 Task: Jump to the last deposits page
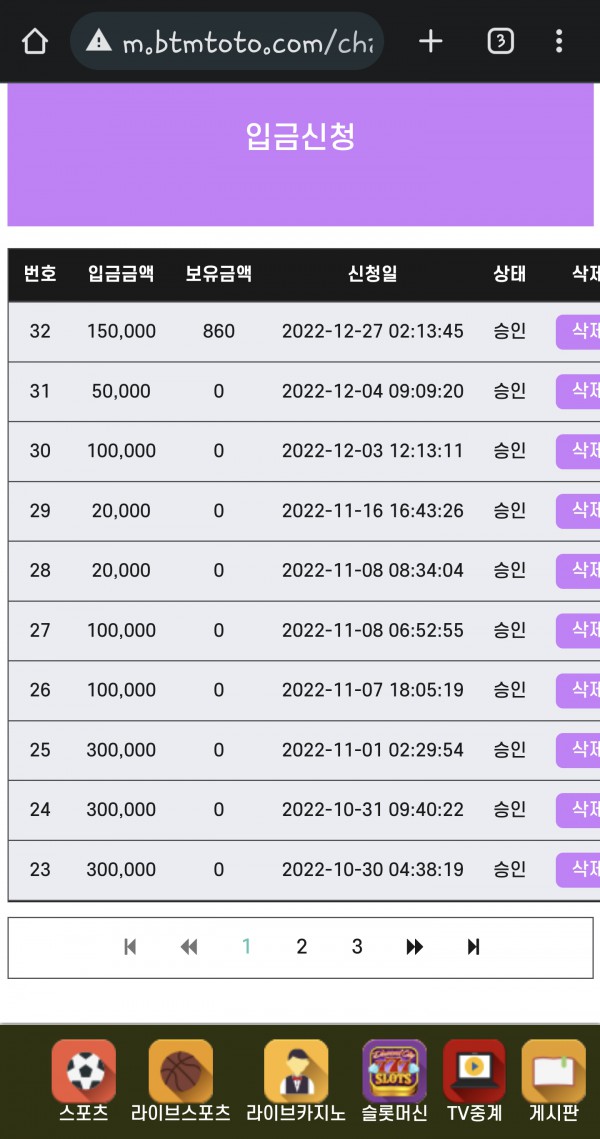pos(474,947)
